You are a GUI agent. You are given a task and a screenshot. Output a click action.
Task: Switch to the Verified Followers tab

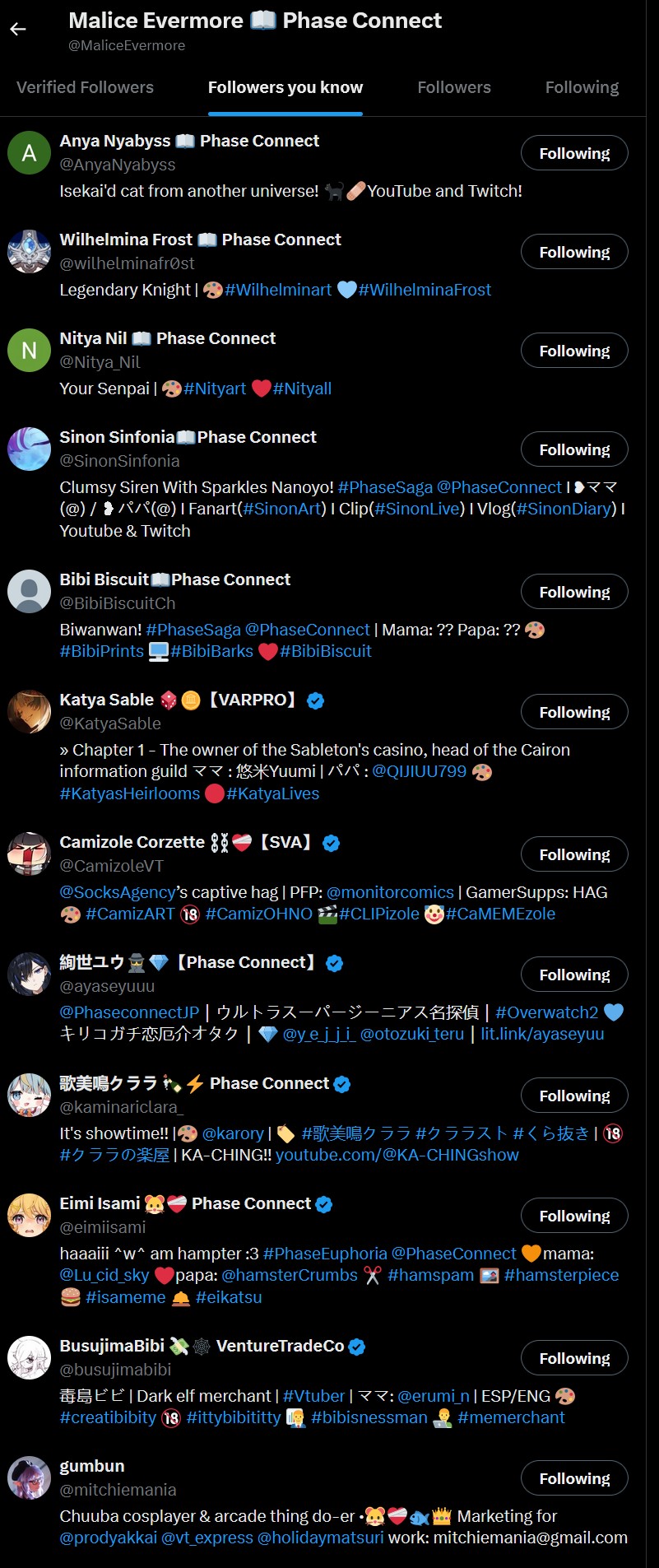point(85,87)
